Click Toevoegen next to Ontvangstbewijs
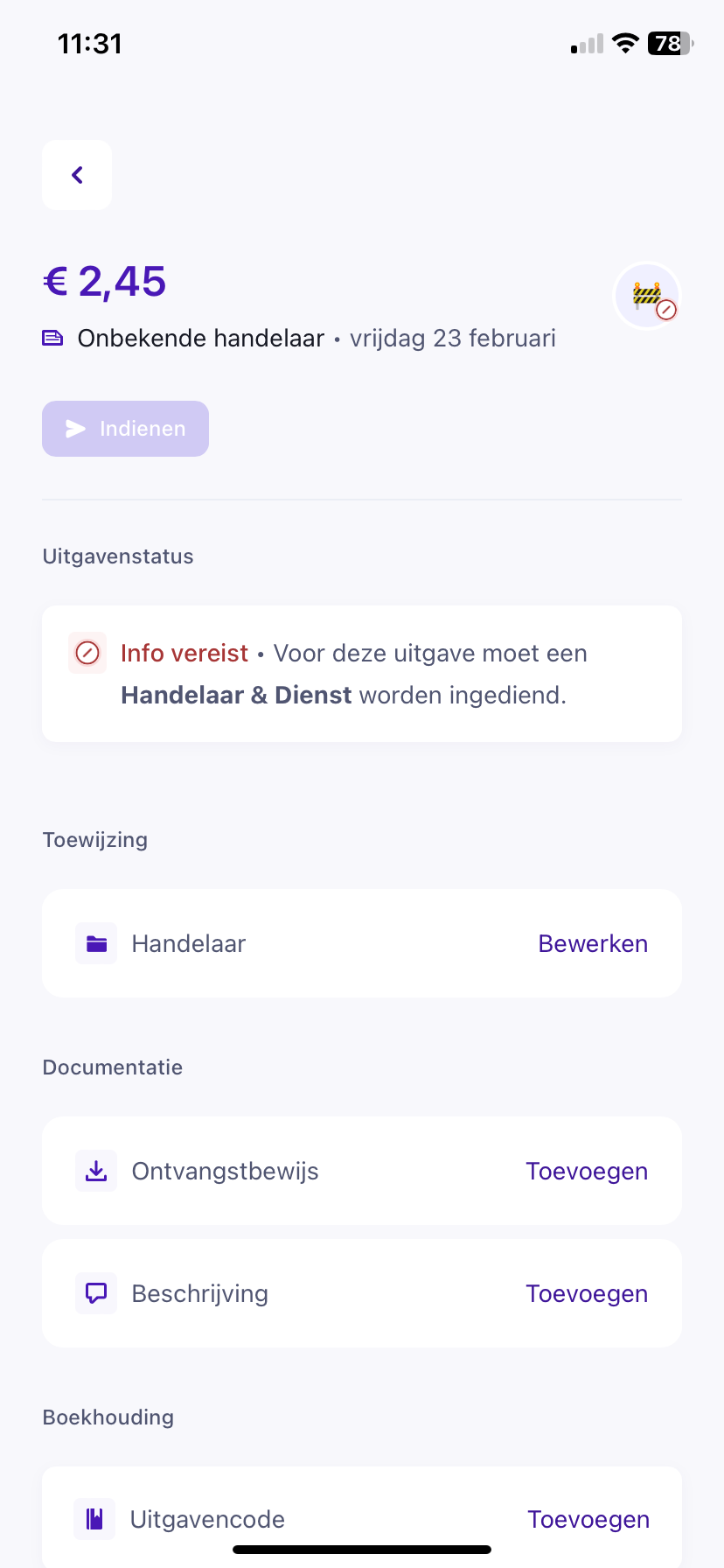724x1568 pixels. pyautogui.click(x=587, y=1170)
